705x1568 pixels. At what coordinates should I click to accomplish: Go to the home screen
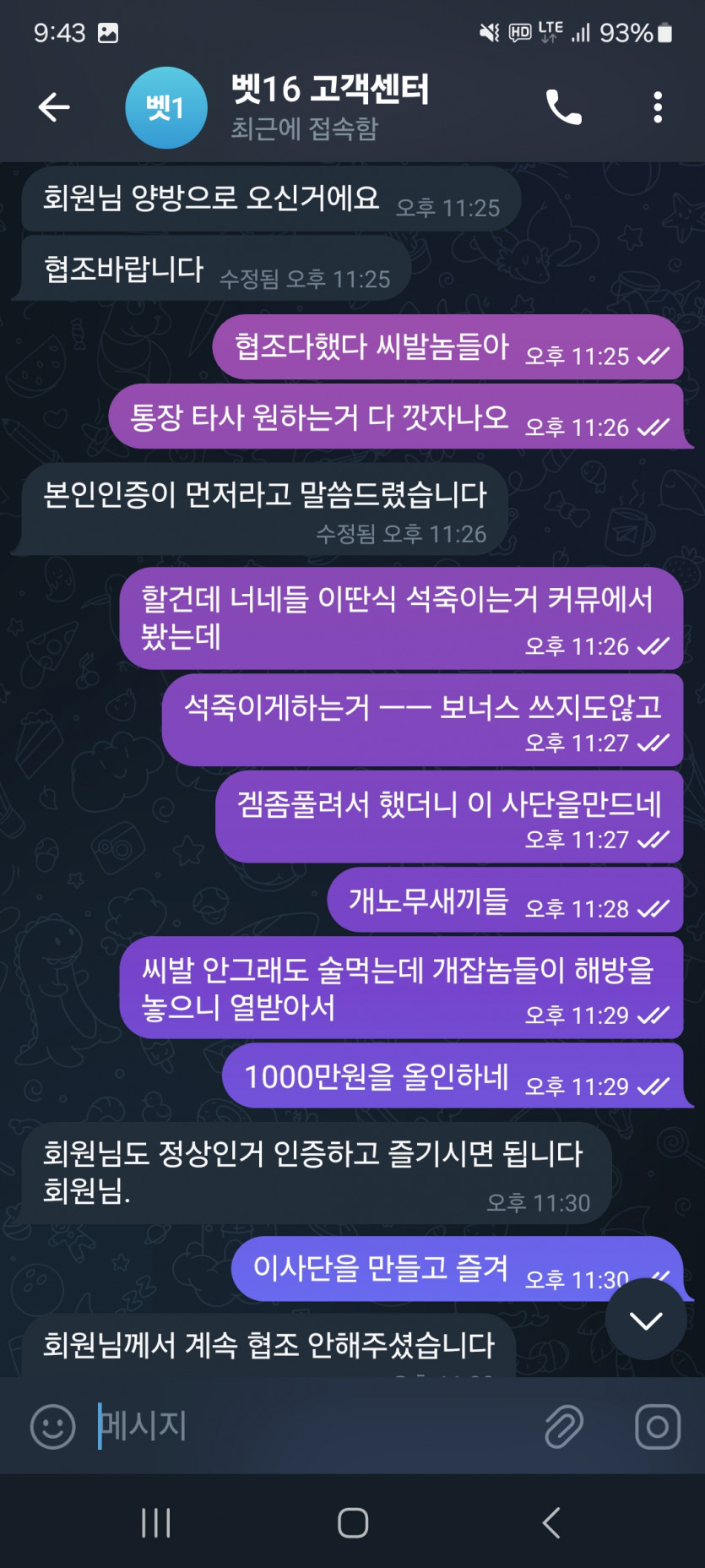pyautogui.click(x=352, y=1523)
